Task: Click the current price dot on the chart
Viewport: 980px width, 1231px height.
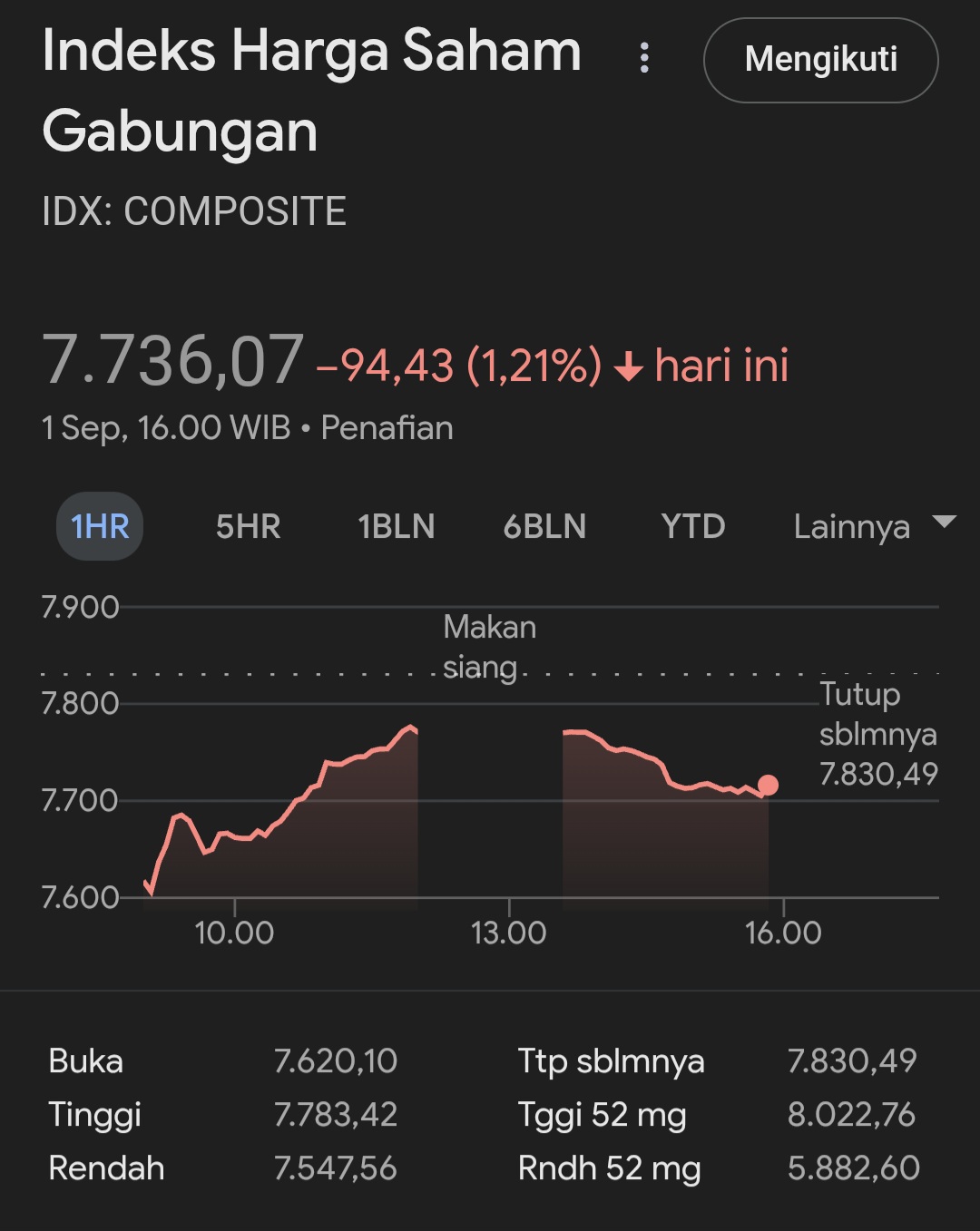Action: (x=768, y=782)
